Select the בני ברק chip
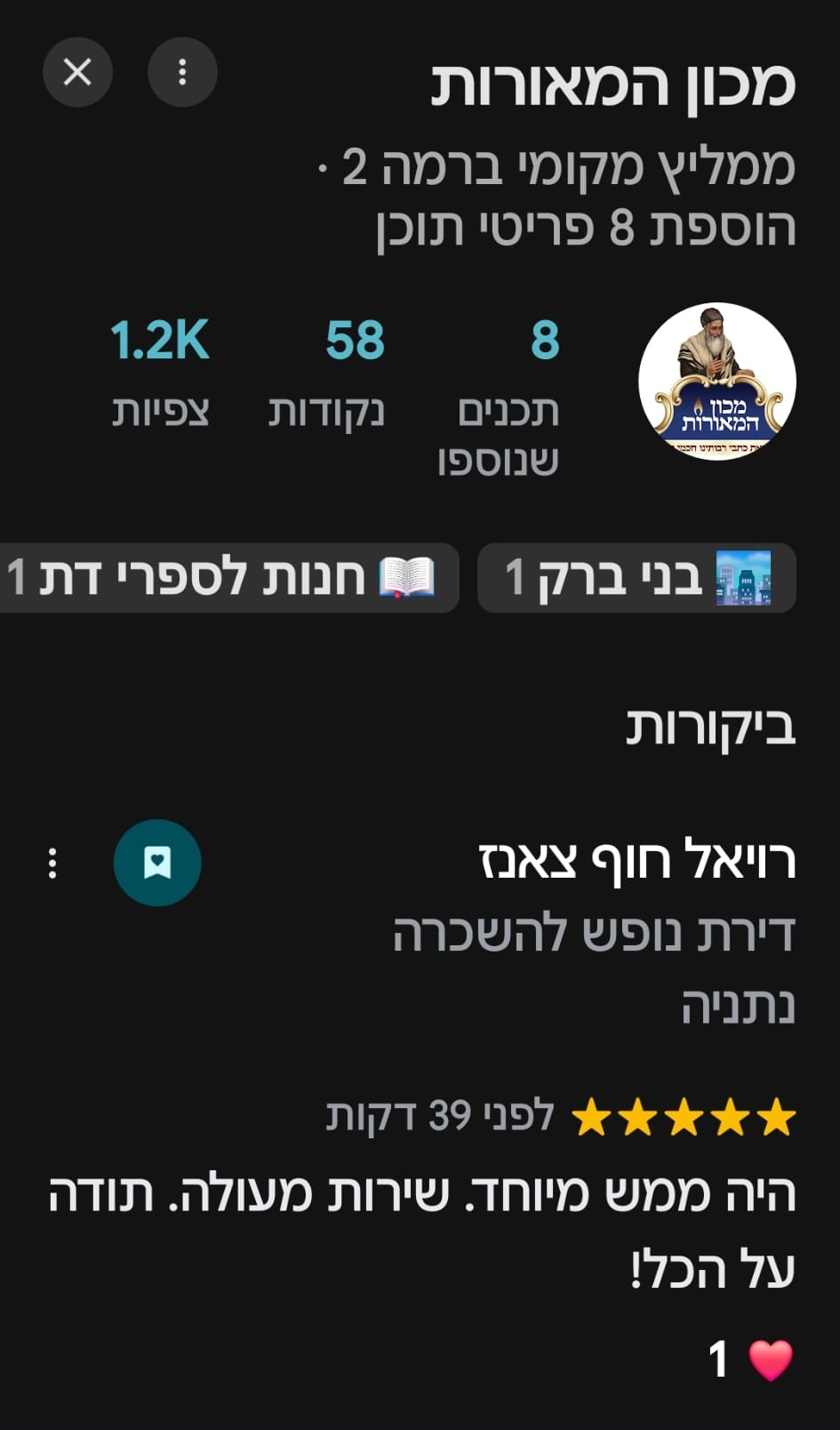The image size is (840, 1430). (x=636, y=578)
